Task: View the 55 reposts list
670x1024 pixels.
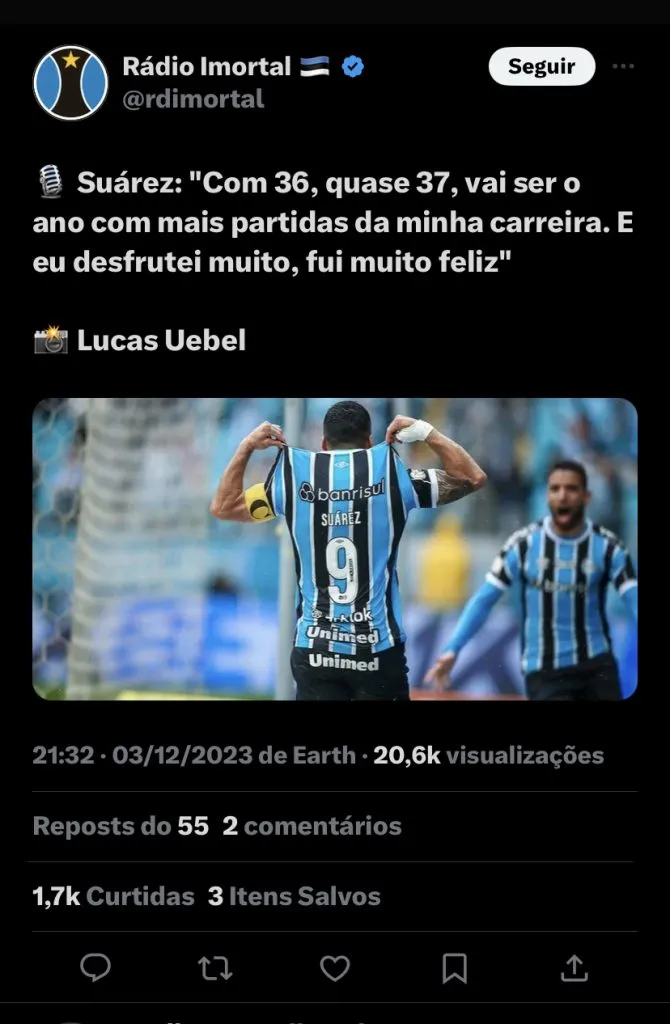Action: (x=121, y=826)
